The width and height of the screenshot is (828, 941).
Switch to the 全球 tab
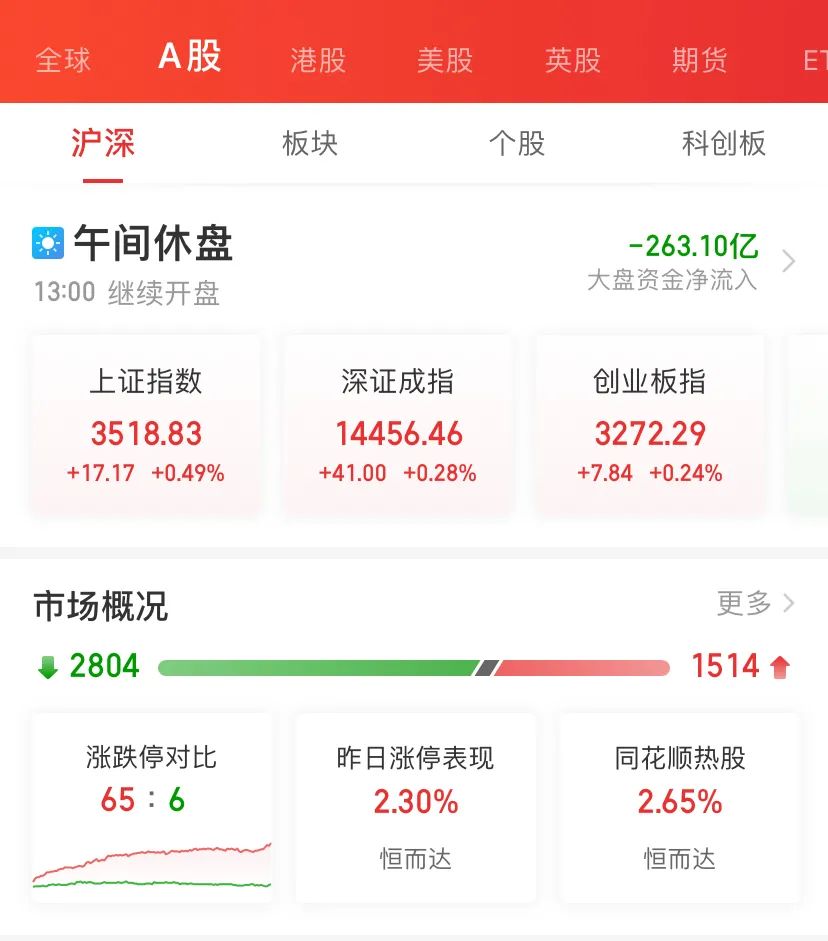[63, 61]
